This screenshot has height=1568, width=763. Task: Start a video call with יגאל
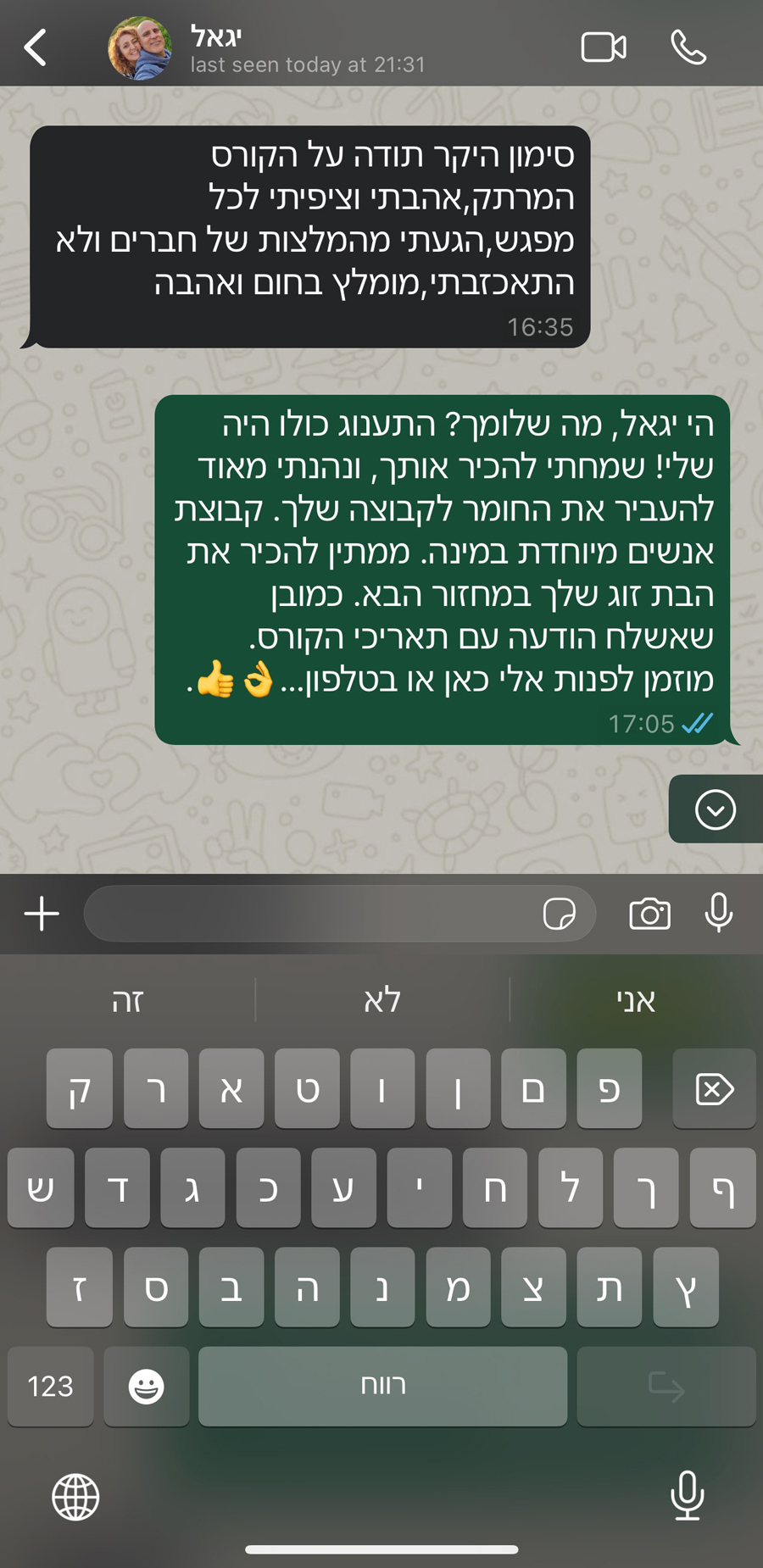pyautogui.click(x=604, y=47)
